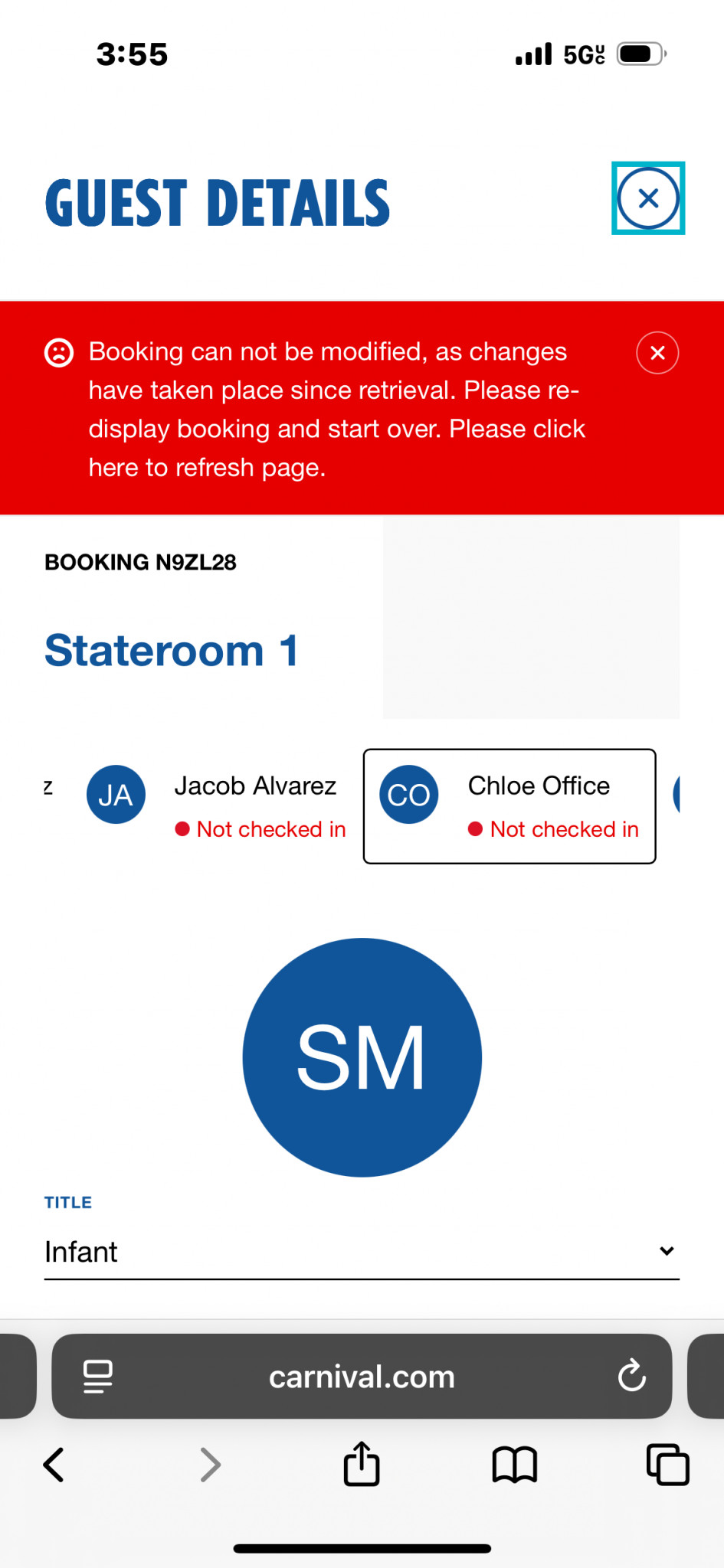Close the Guest Details panel
This screenshot has height=1568, width=724.
click(648, 198)
